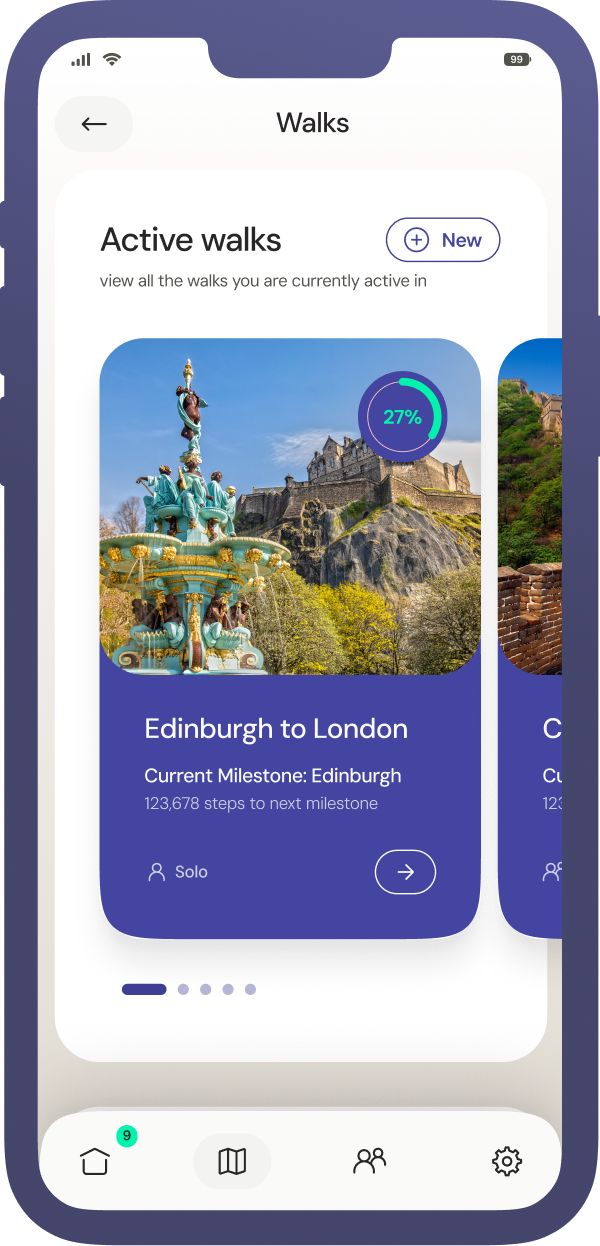Open the partially visible second walk card
The height and width of the screenshot is (1246, 600).
(x=531, y=640)
